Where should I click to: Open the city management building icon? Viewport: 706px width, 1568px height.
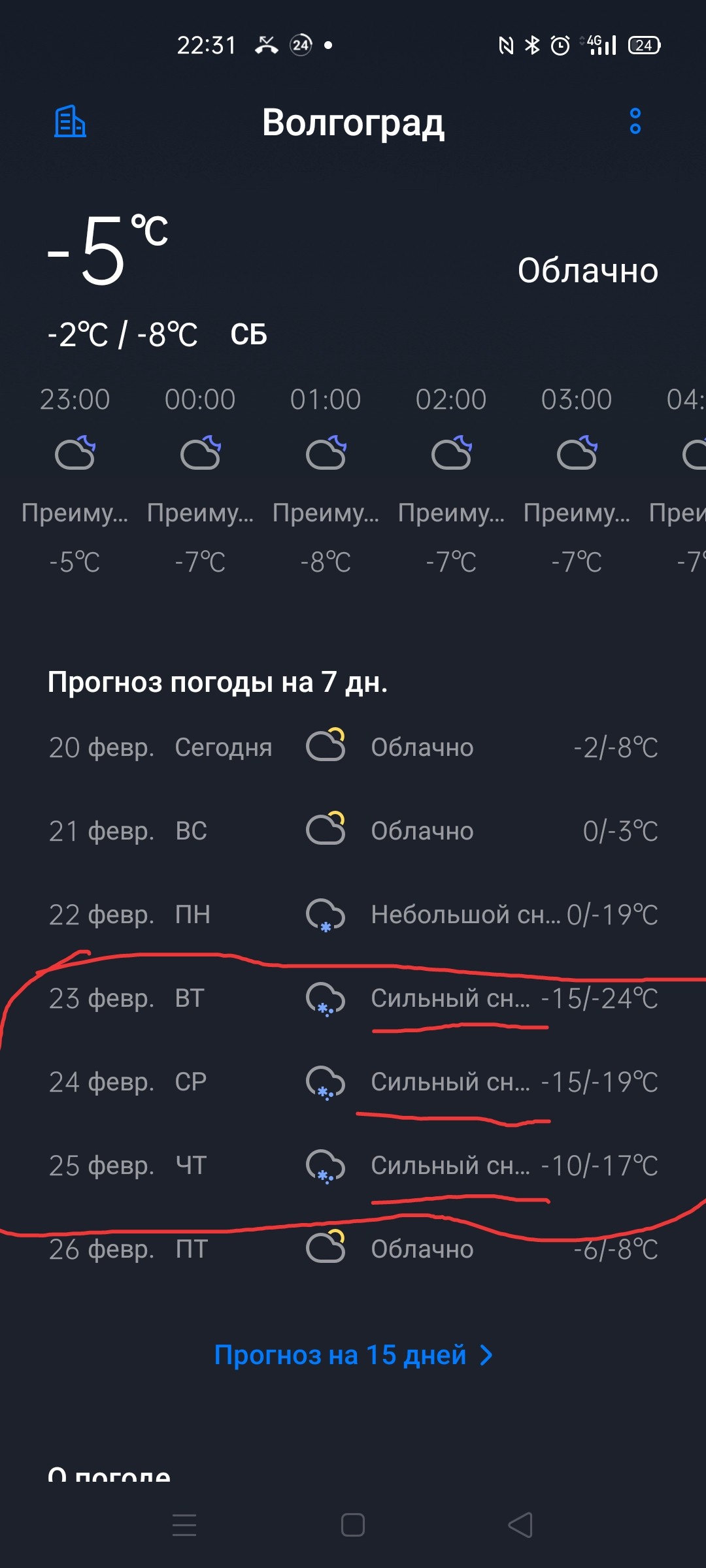(70, 122)
